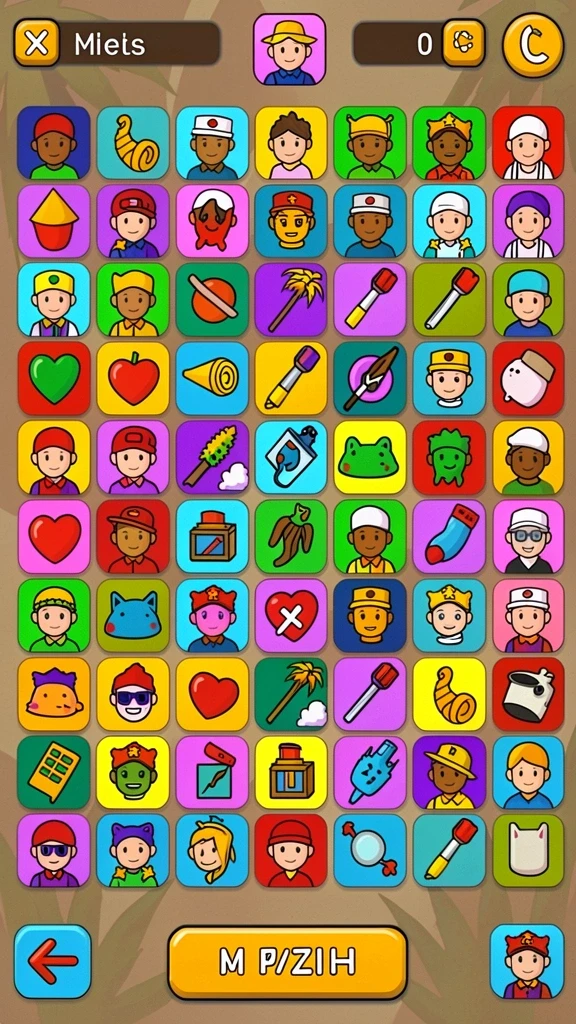This screenshot has width=576, height=1024.
Task: Choose the red apple tile
Action: point(133,378)
